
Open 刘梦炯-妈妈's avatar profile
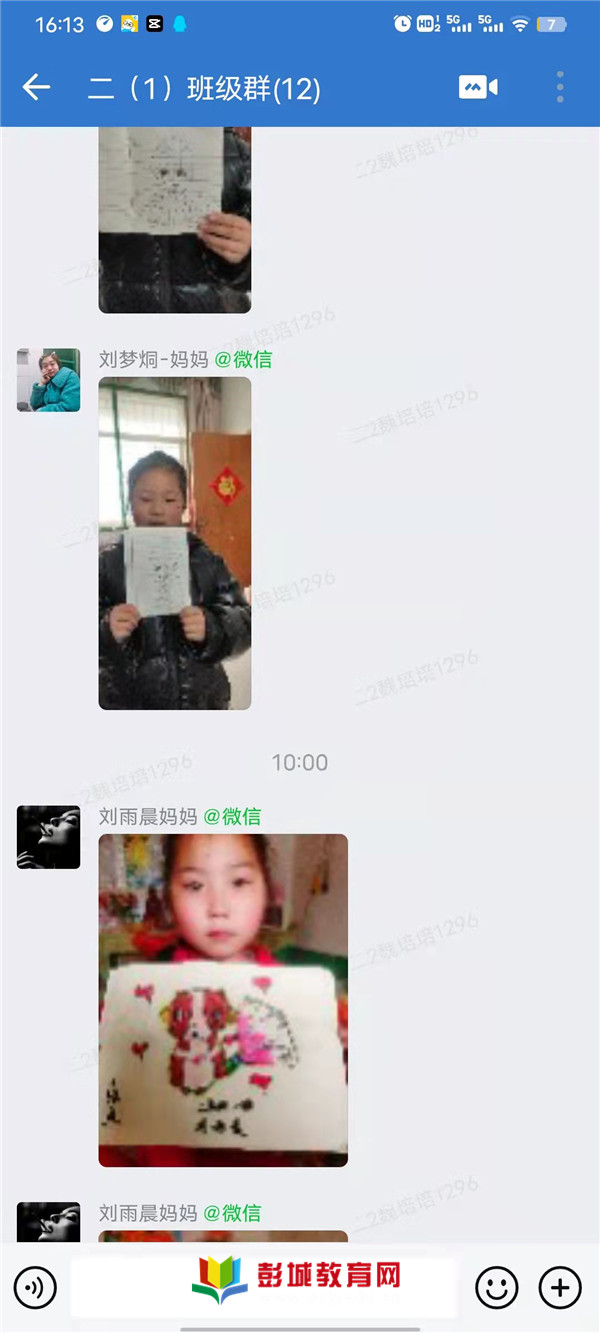tap(48, 380)
